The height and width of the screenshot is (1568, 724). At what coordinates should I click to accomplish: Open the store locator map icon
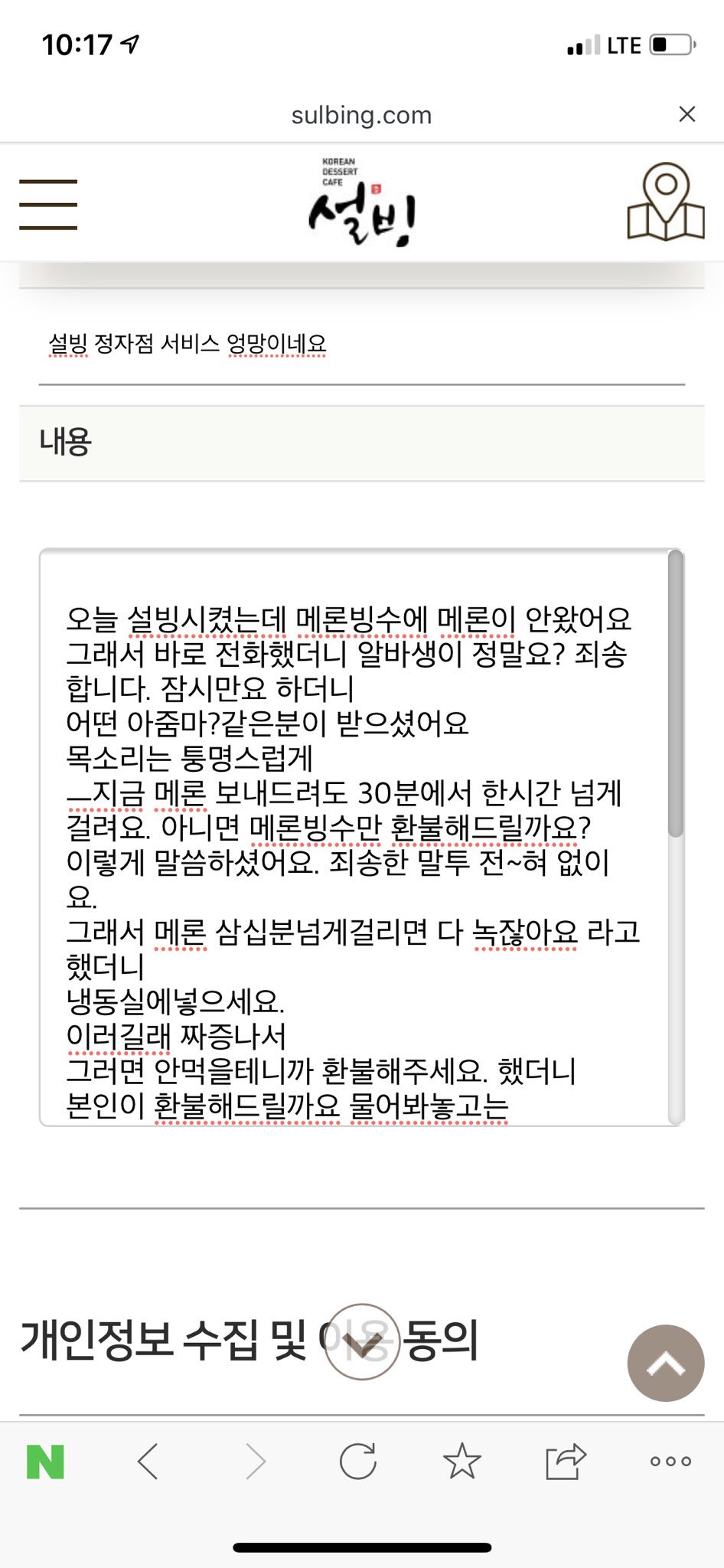(665, 202)
